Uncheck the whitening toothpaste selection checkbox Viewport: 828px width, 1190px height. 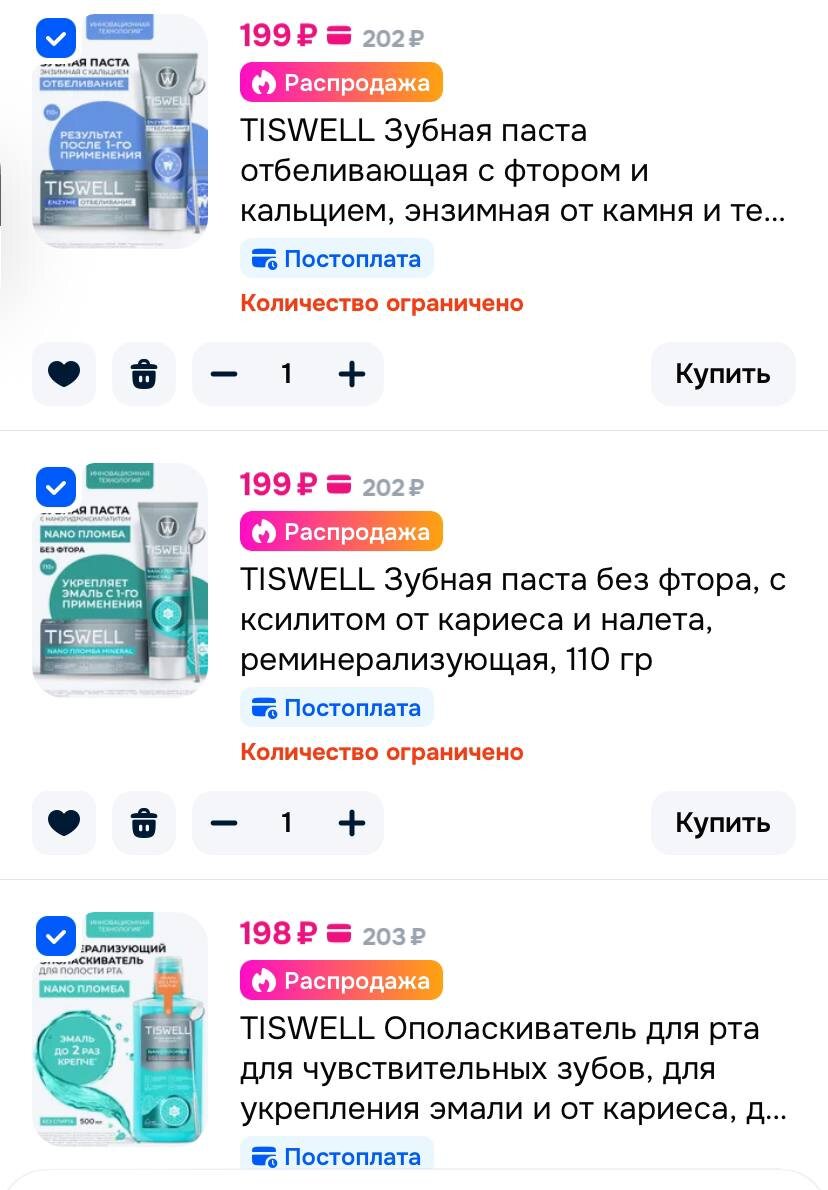coord(55,39)
